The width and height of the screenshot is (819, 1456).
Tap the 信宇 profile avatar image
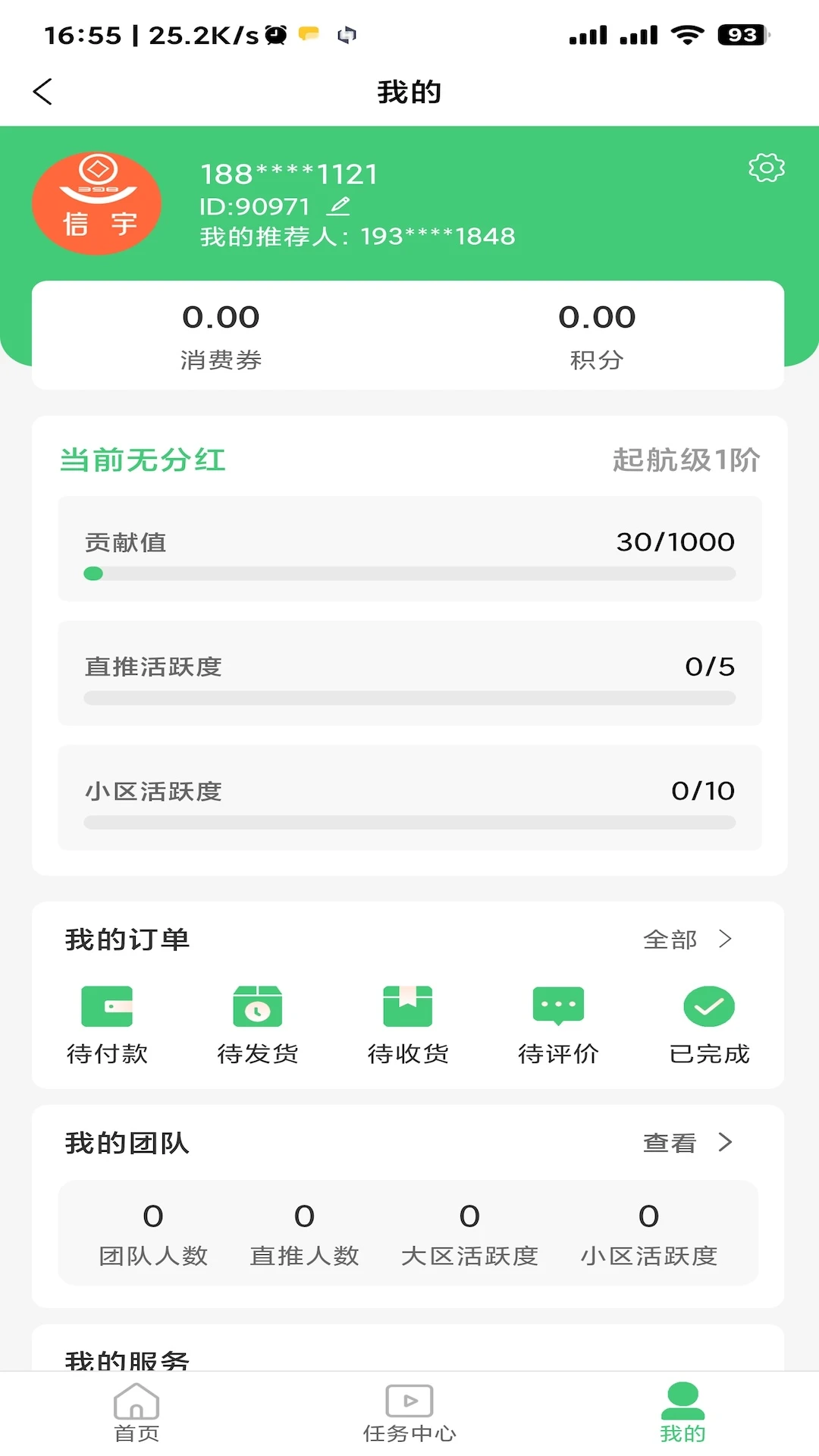(x=96, y=203)
